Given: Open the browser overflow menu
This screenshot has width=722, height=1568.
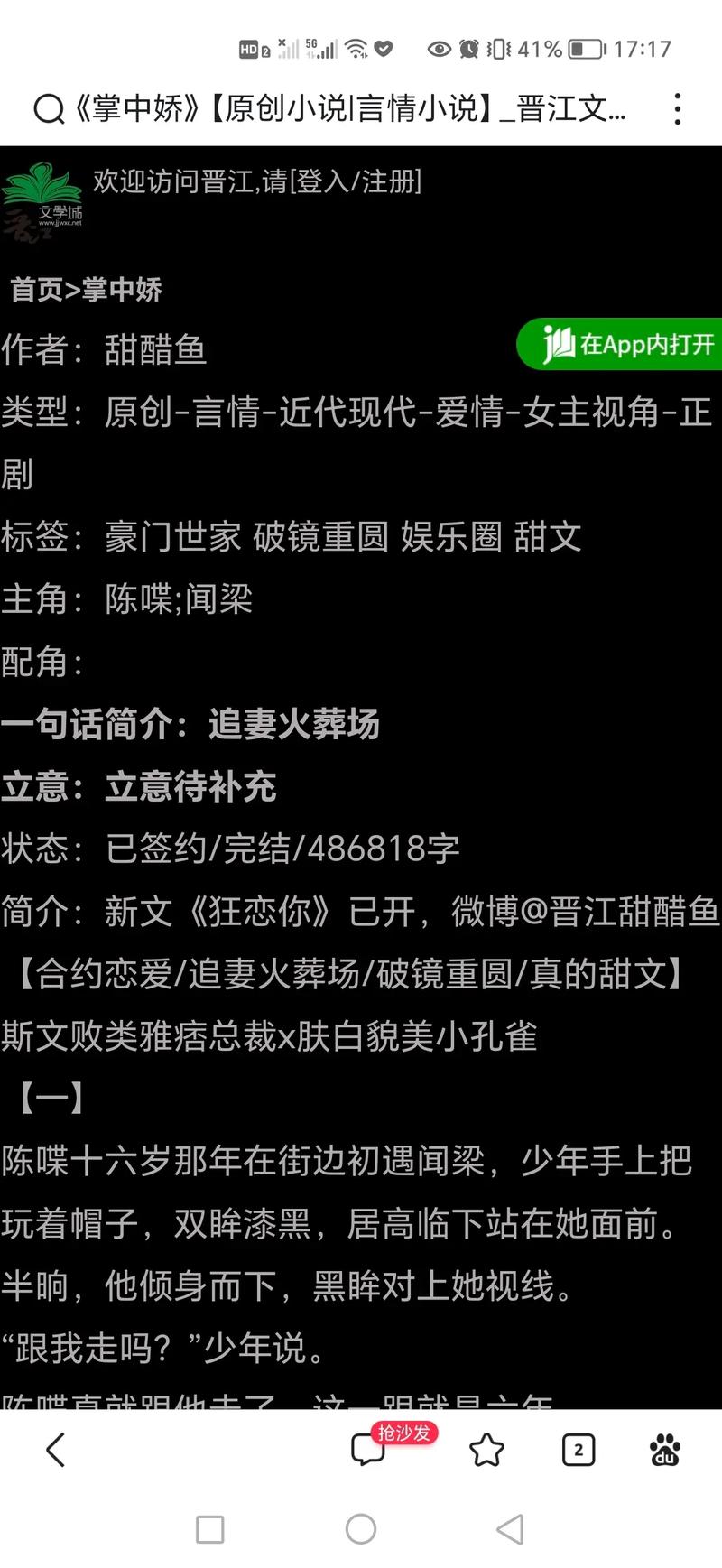Looking at the screenshot, I should click(x=677, y=109).
